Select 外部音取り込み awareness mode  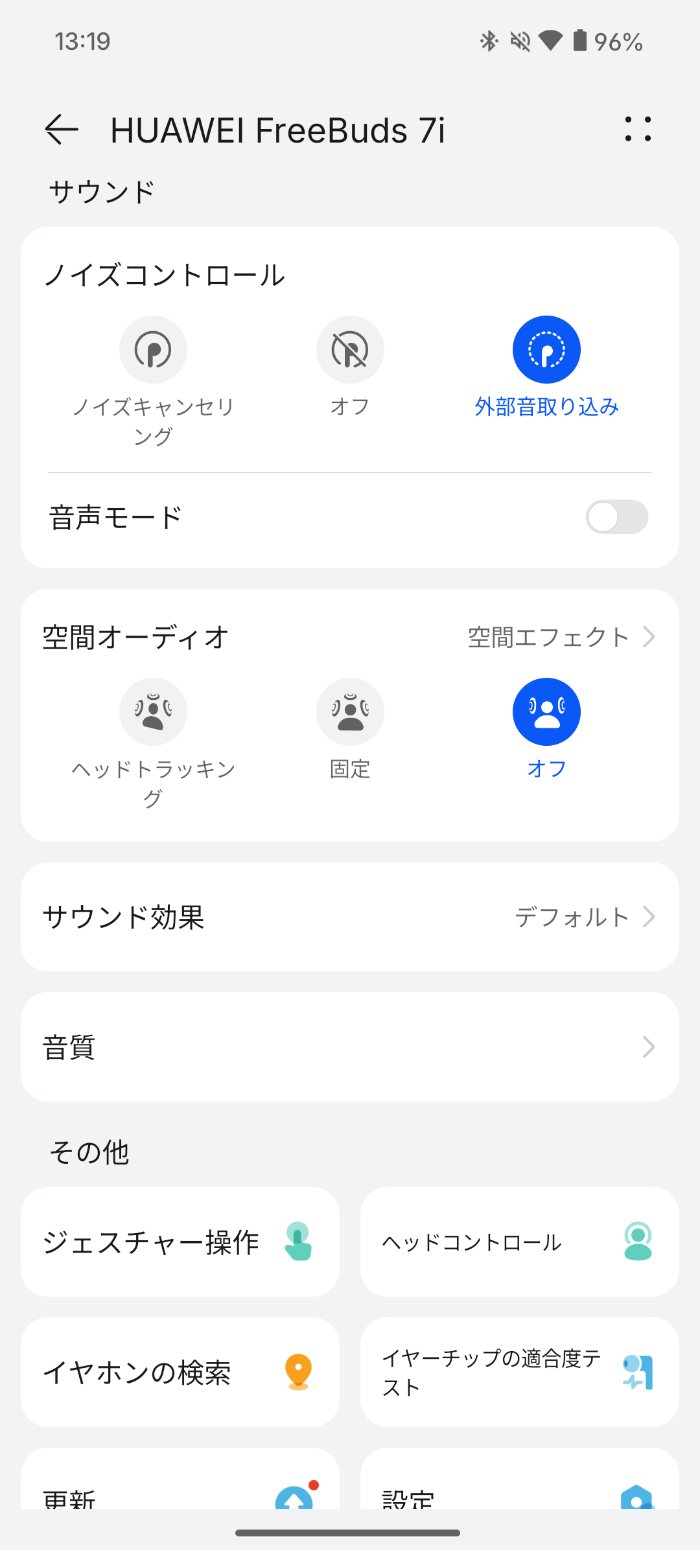pyautogui.click(x=547, y=350)
